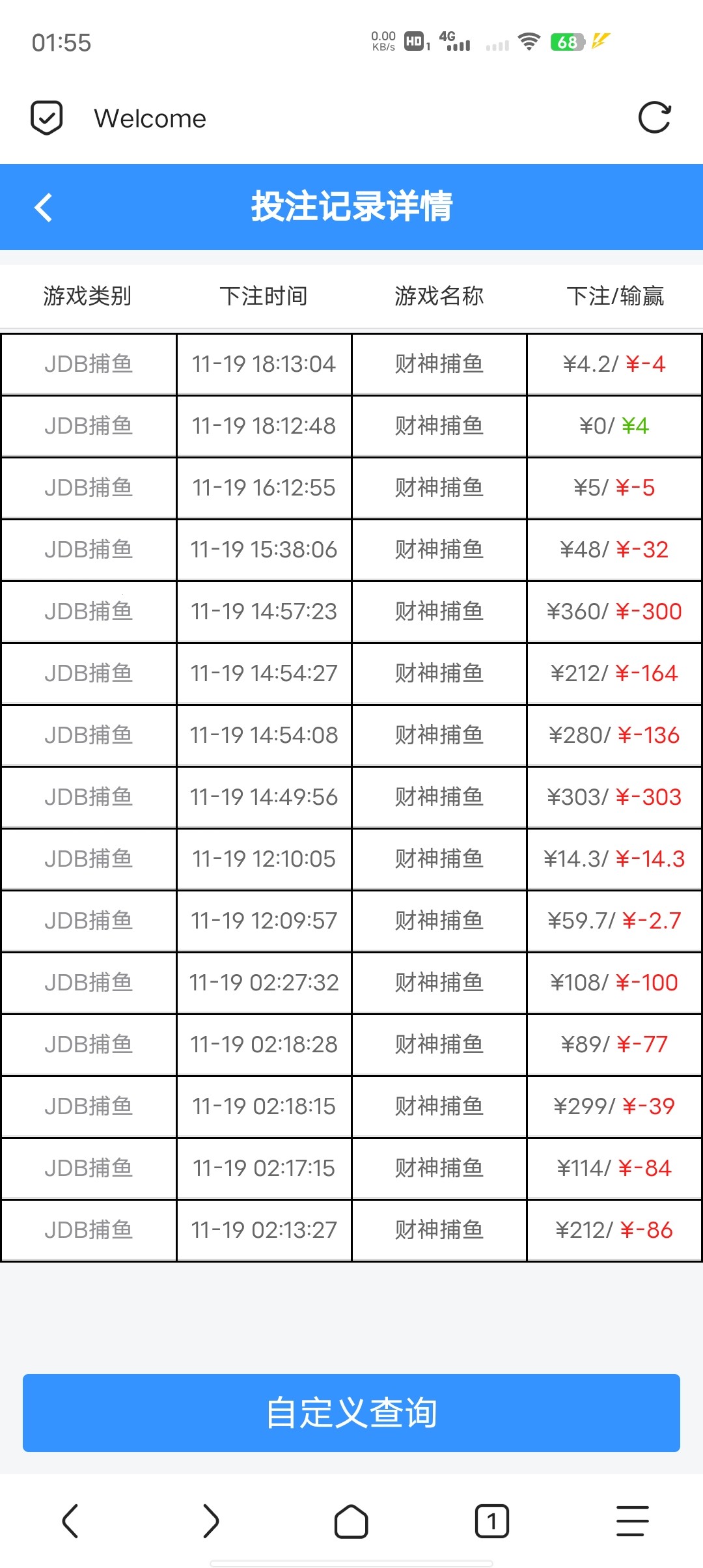This screenshot has width=703, height=1568.
Task: Tap the 自定义查询 button
Action: (351, 1412)
